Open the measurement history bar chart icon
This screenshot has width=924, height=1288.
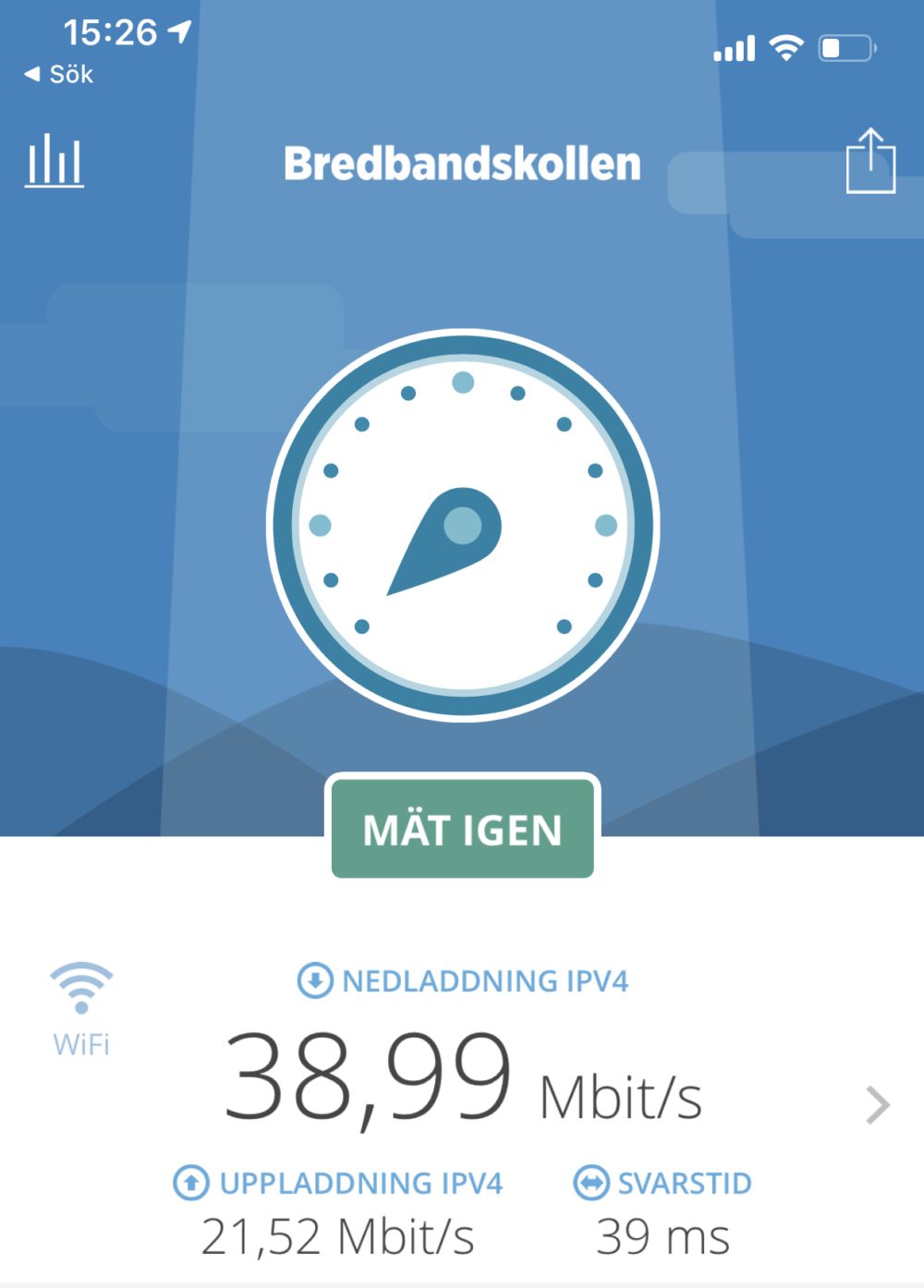pos(54,162)
